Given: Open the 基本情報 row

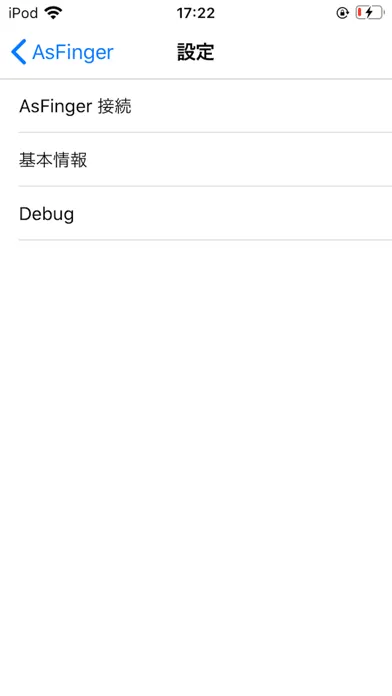Looking at the screenshot, I should click(x=196, y=160).
